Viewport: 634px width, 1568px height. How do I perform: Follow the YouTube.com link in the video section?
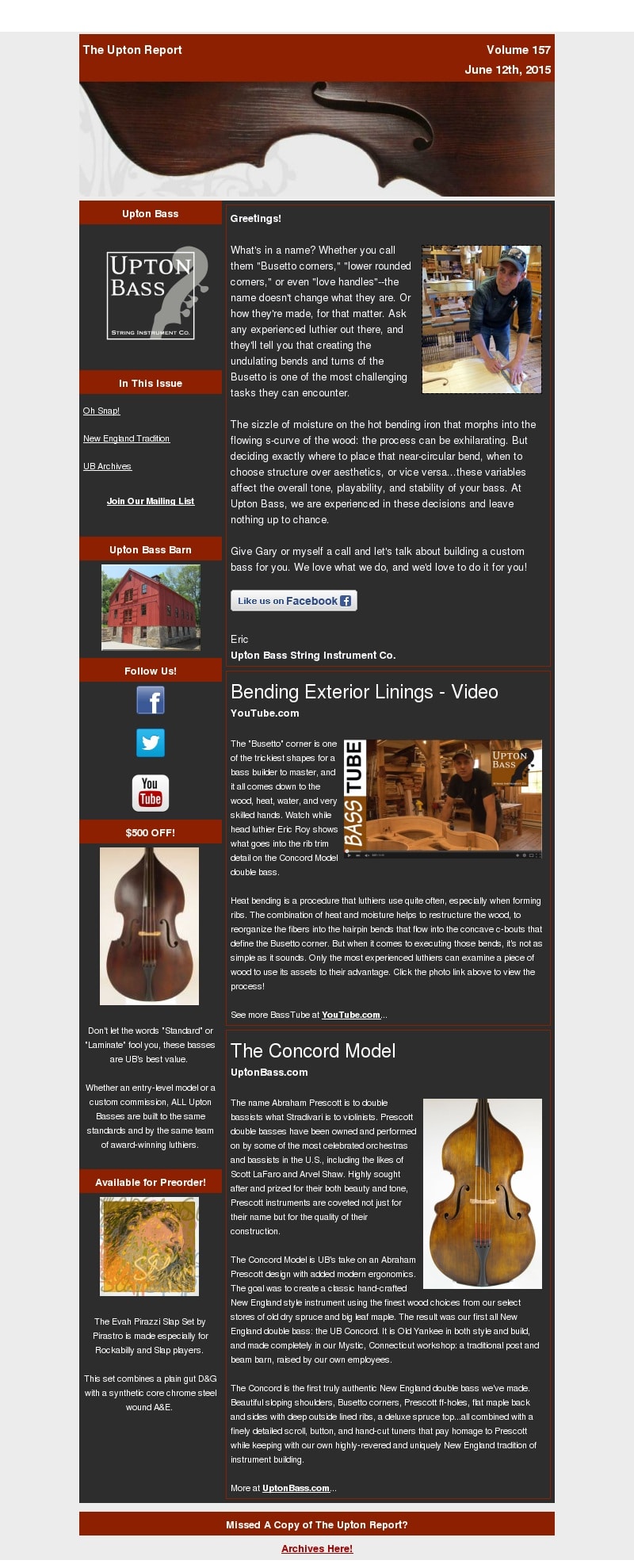tap(351, 1015)
